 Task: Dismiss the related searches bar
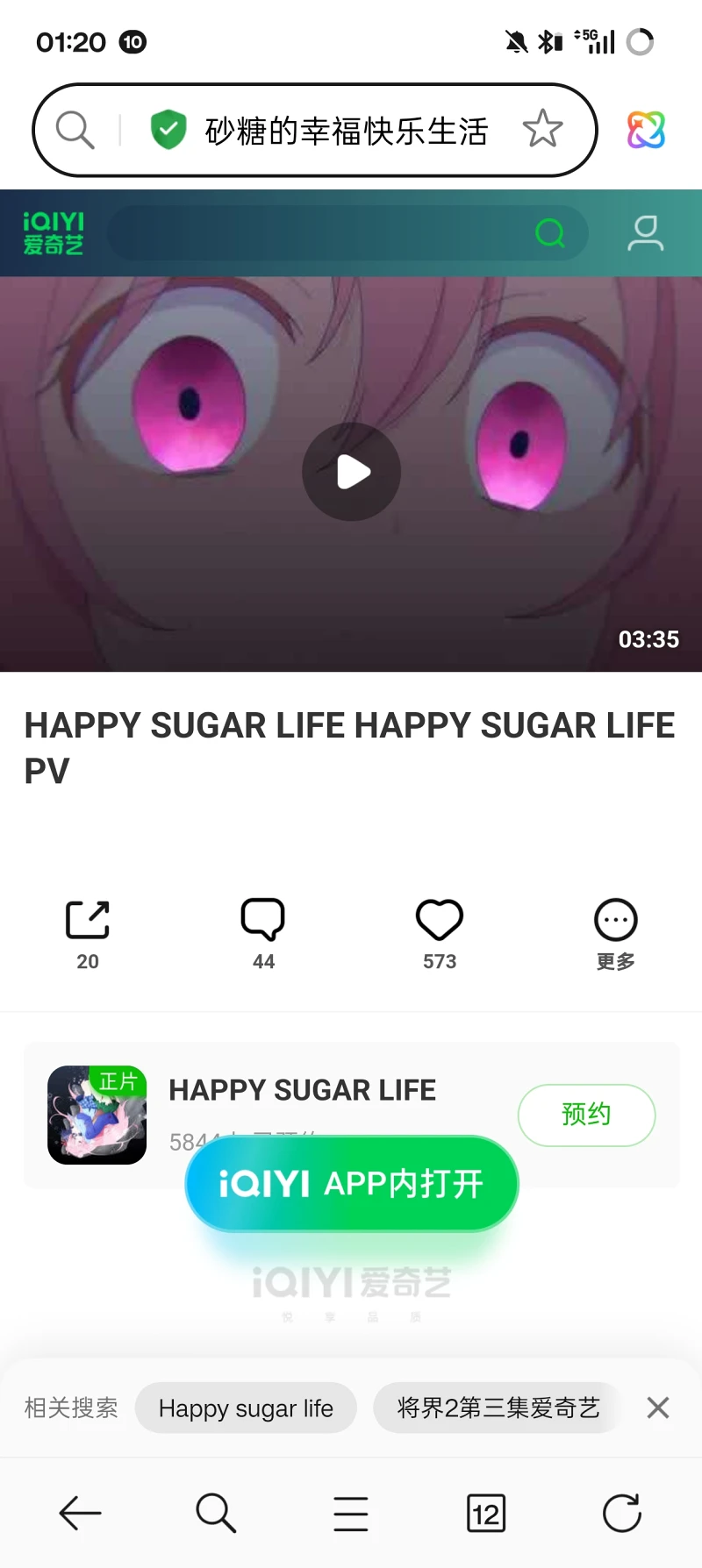click(x=657, y=1408)
